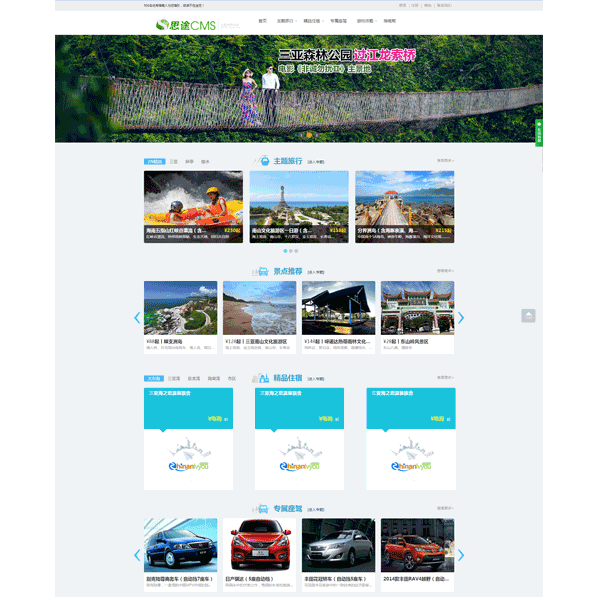600x600 pixels.
Task: Open the 首页 navigation link
Action: (x=263, y=20)
